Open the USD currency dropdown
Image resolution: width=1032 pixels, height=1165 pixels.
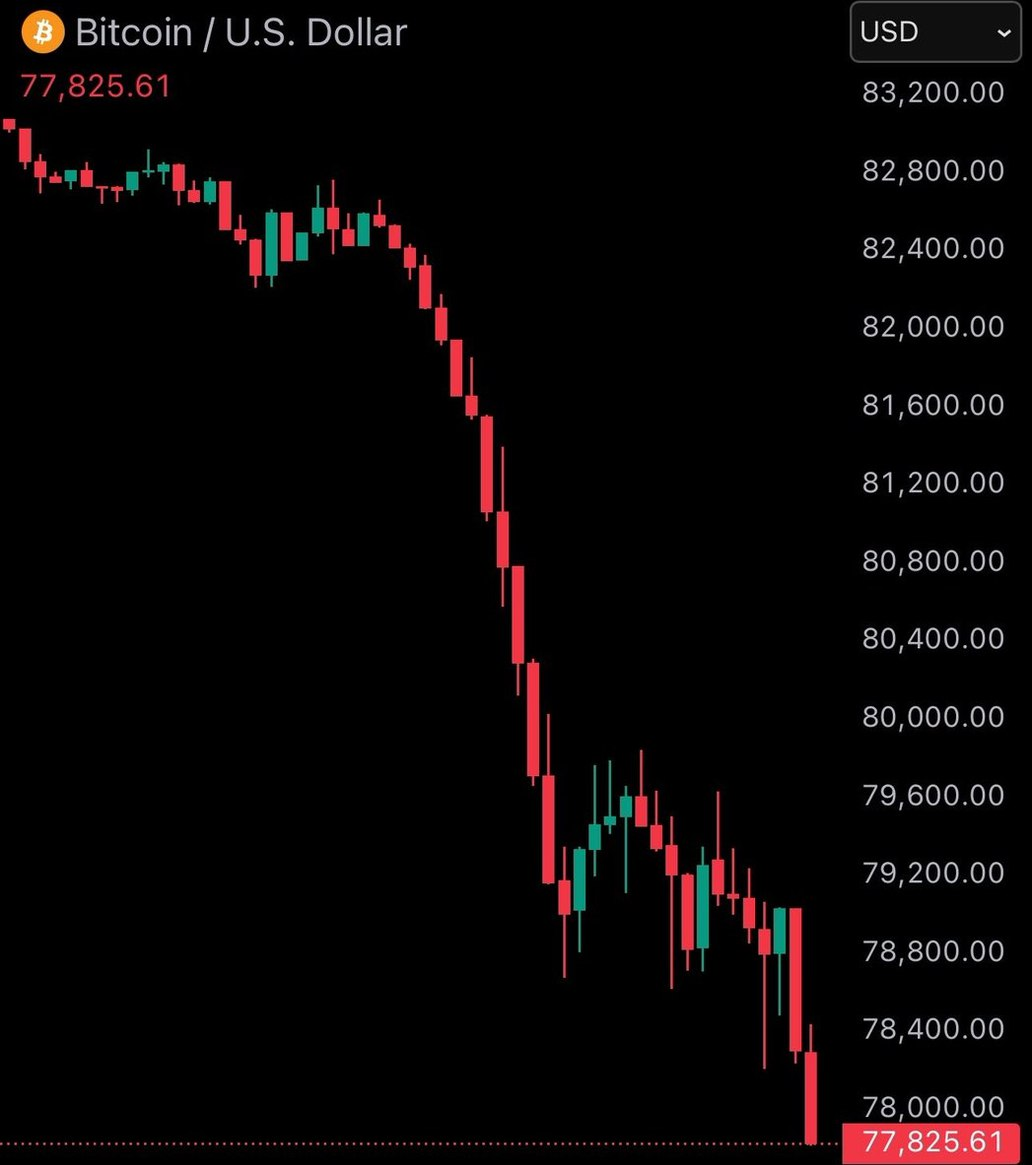click(x=935, y=32)
